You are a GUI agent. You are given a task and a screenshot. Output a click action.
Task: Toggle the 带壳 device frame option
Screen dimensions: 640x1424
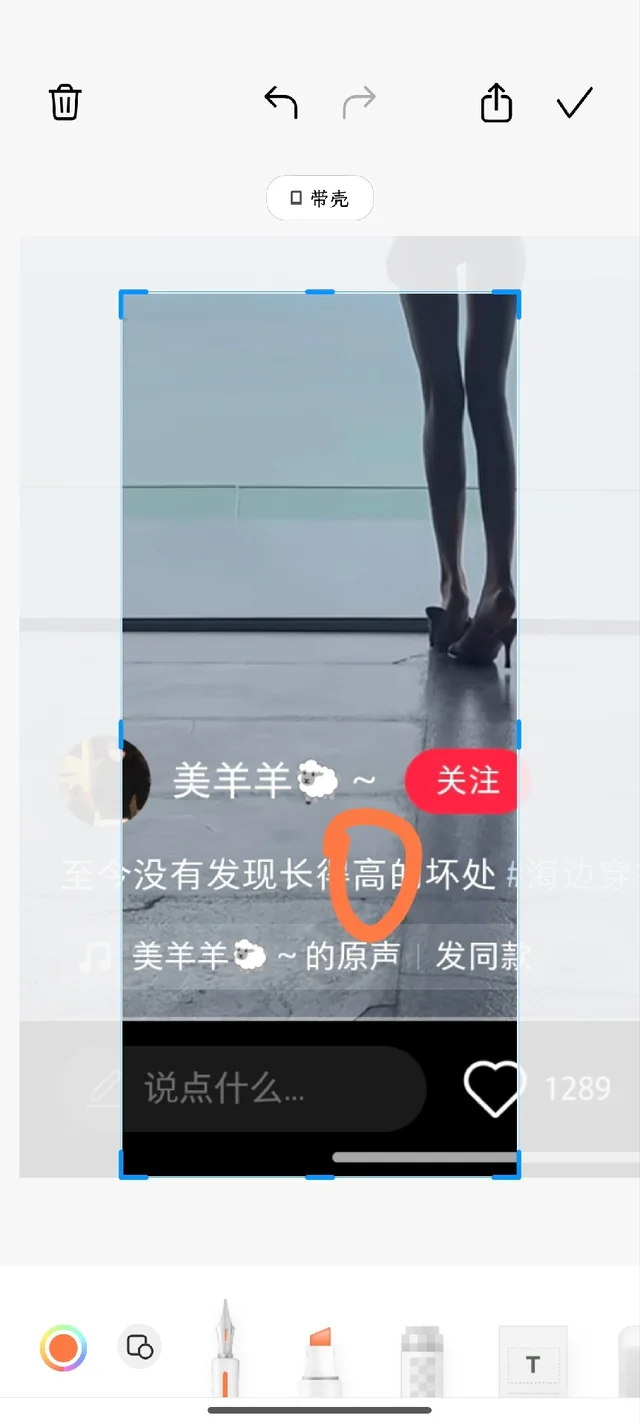320,198
